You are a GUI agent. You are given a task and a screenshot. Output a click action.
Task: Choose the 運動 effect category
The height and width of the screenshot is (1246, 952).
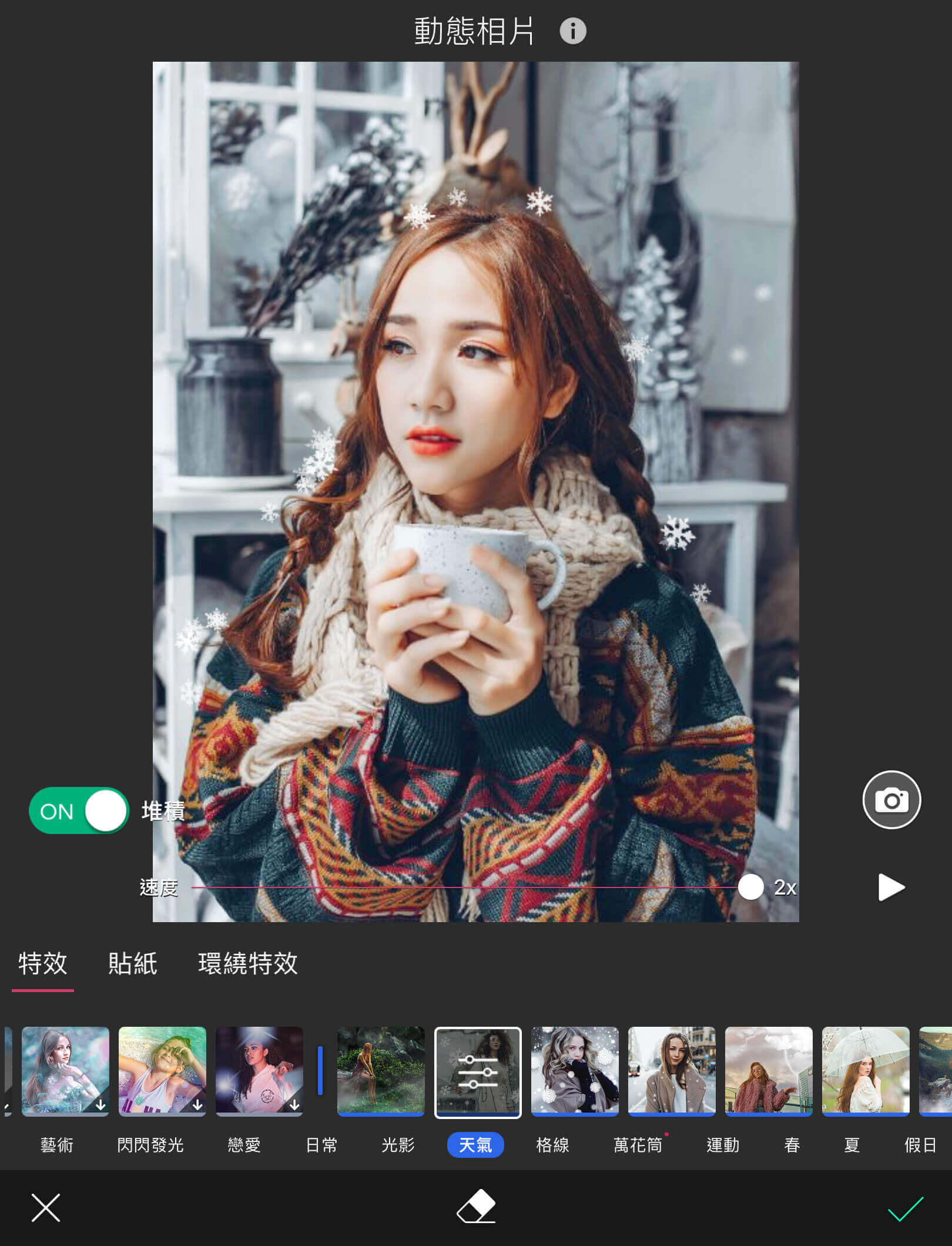[722, 1145]
